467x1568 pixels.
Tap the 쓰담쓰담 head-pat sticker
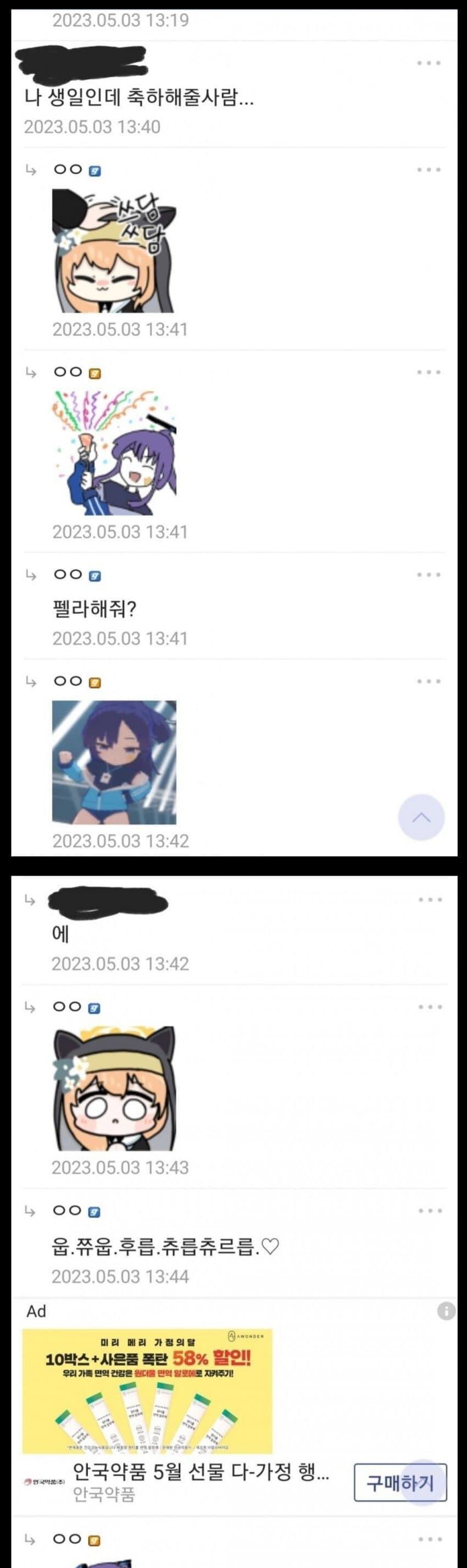pyautogui.click(x=114, y=251)
